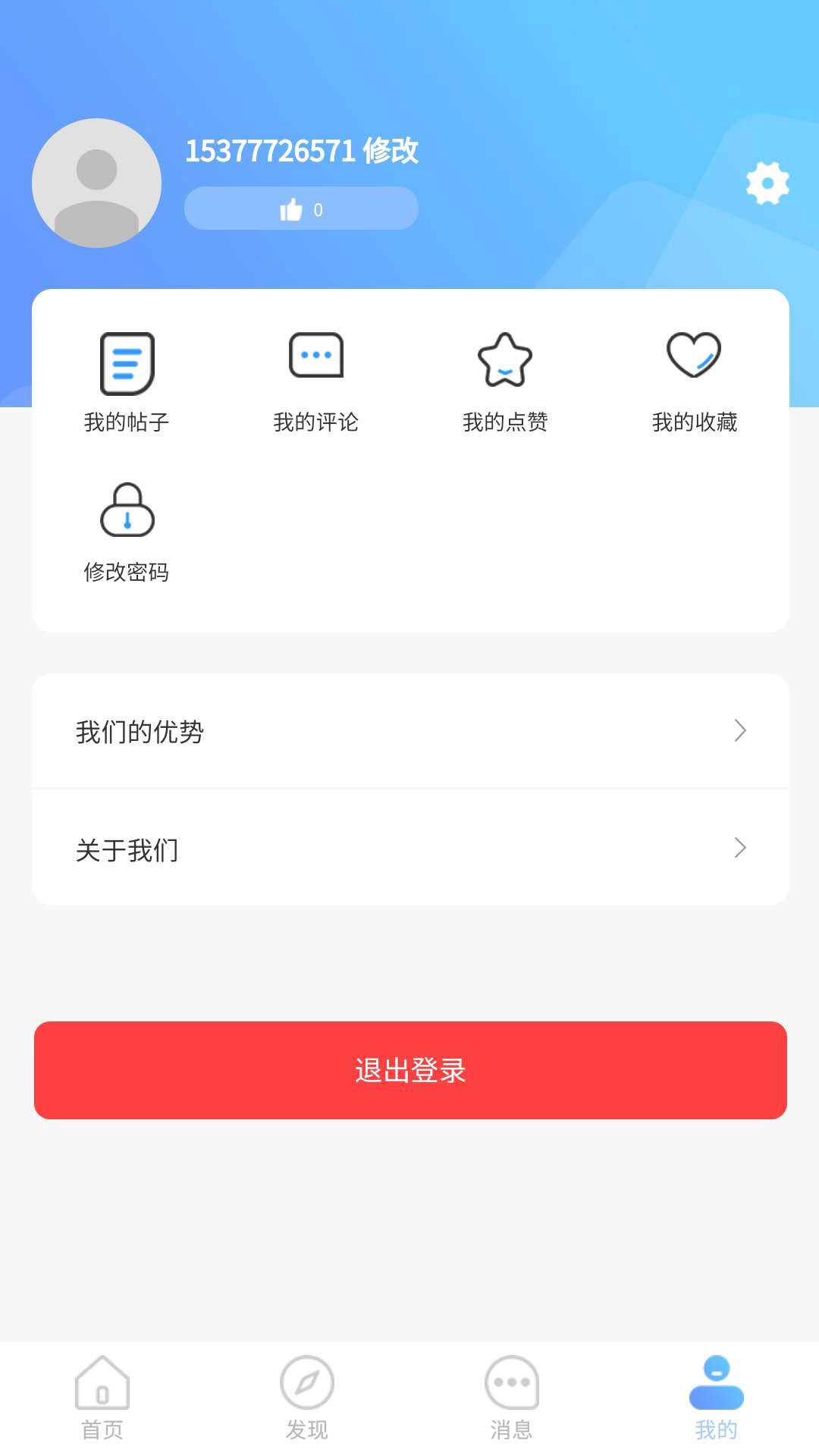Tap the like counter pill showing 0
Screen dimensions: 819x1456
(300, 209)
